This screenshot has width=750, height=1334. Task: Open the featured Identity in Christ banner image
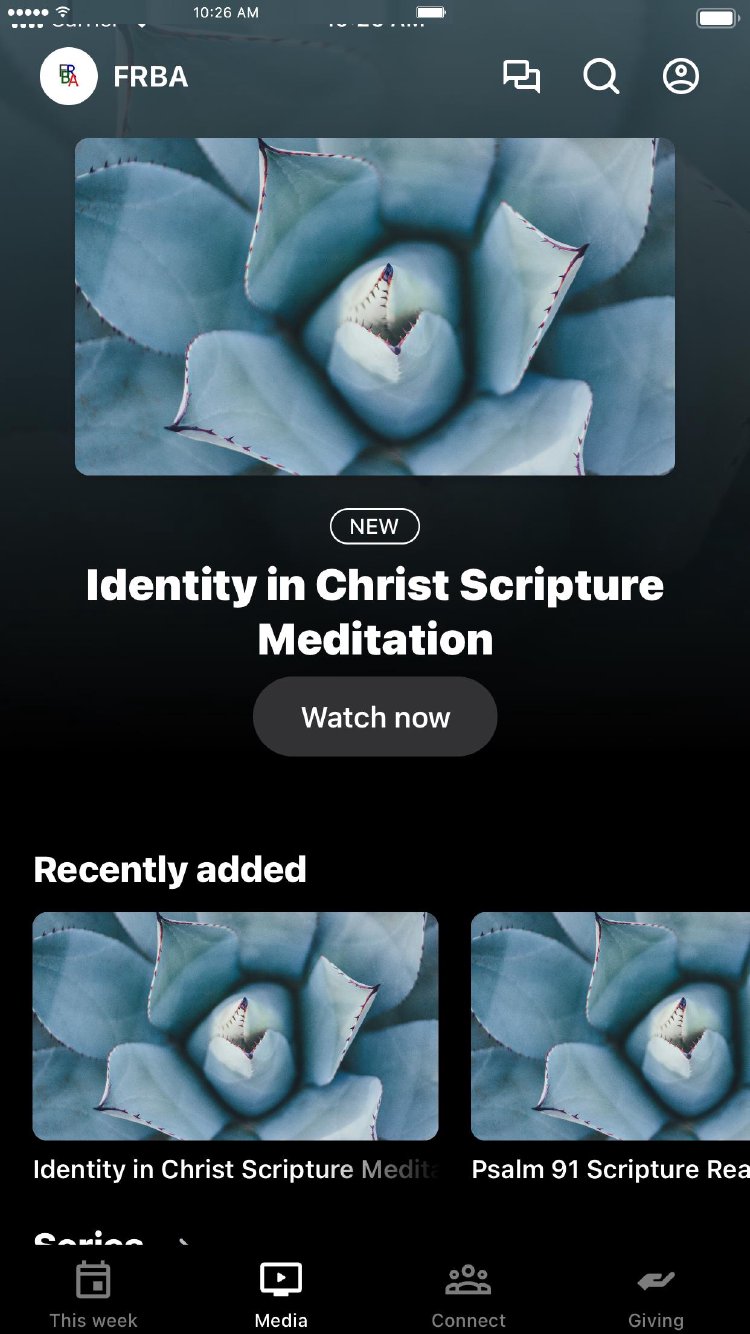375,306
